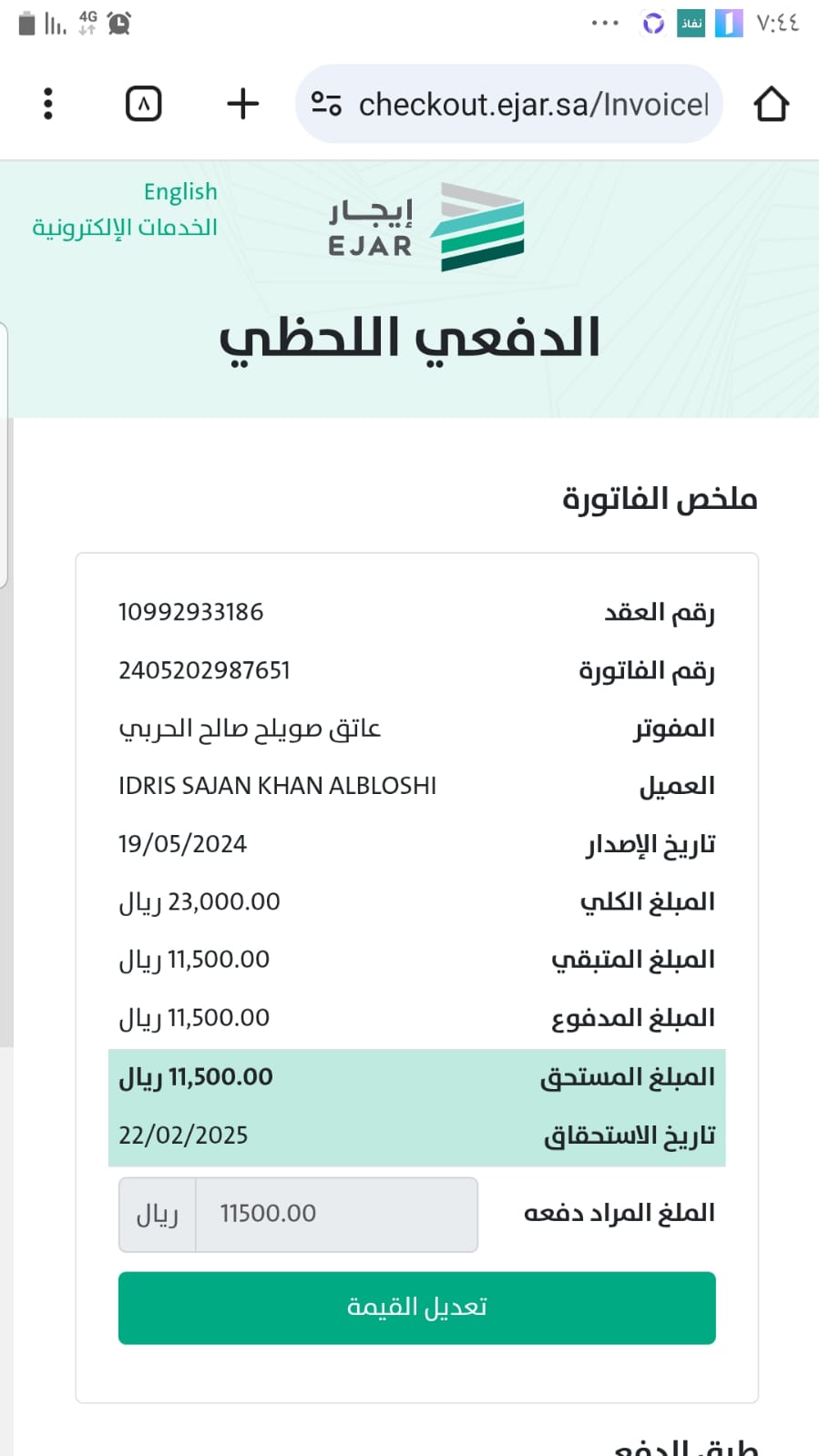Screen dimensions: 819x1456
Task: Open the tab switcher showing 8 tabs
Action: point(143,104)
